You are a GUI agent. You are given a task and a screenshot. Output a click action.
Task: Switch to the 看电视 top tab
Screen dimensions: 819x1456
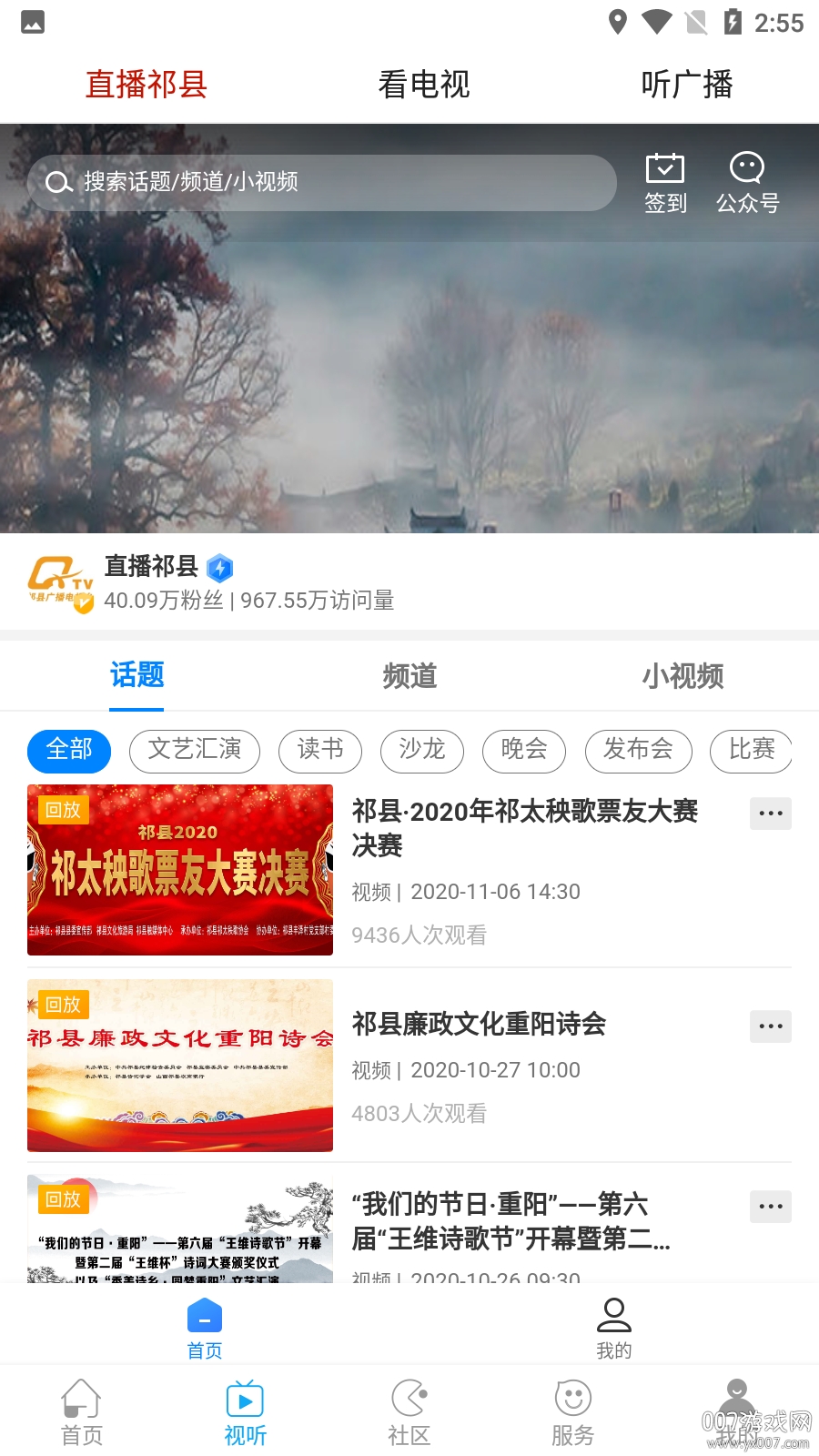pos(424,85)
